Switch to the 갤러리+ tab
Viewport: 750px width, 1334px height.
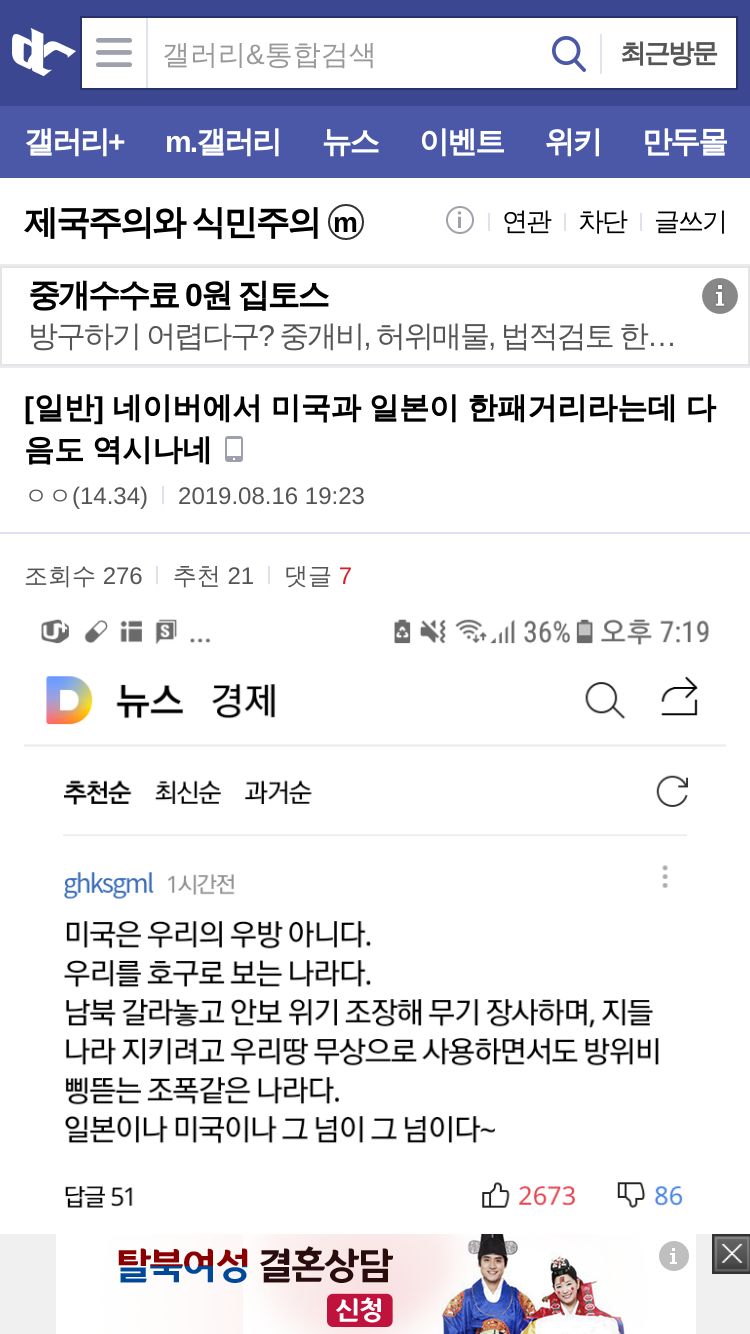(75, 142)
